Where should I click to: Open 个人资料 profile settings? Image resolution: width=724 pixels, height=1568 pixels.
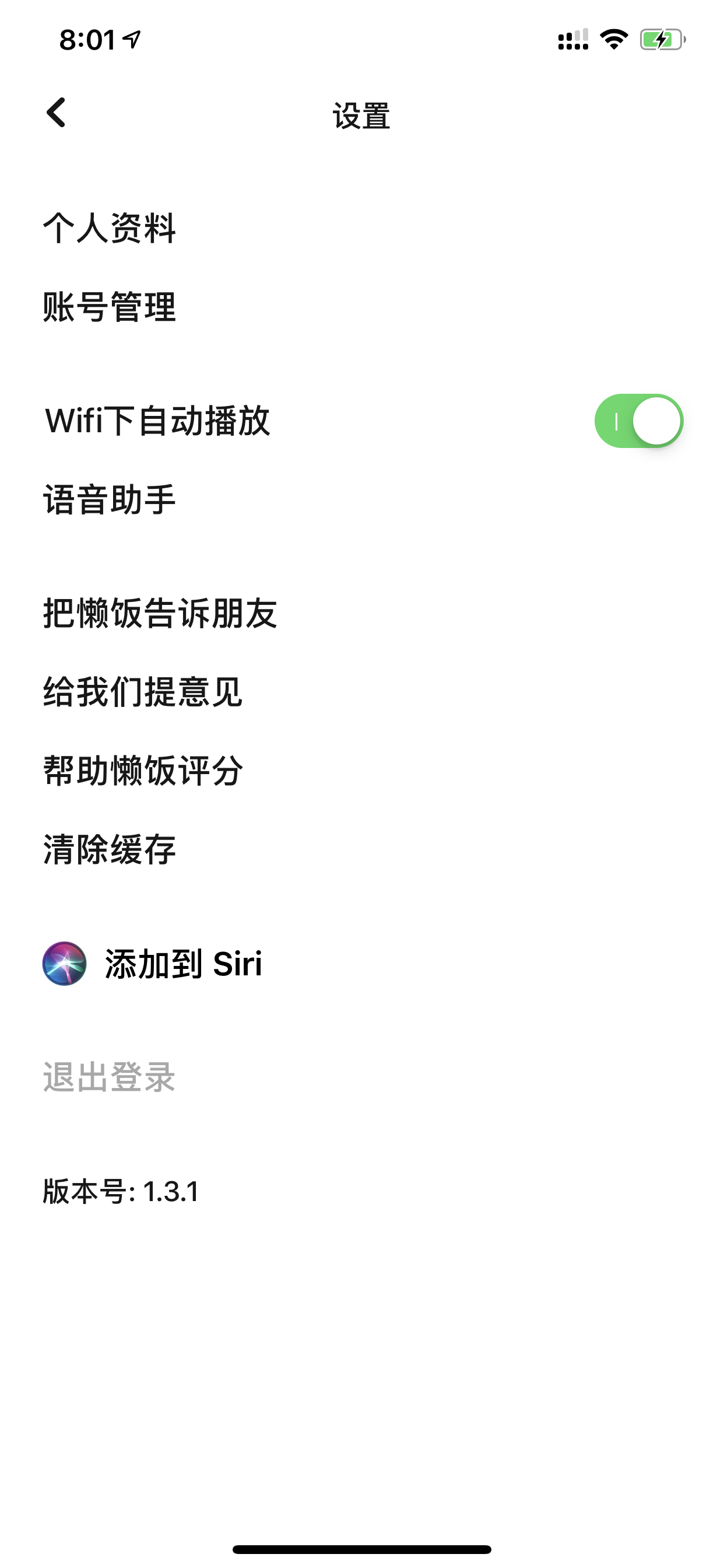click(362, 228)
